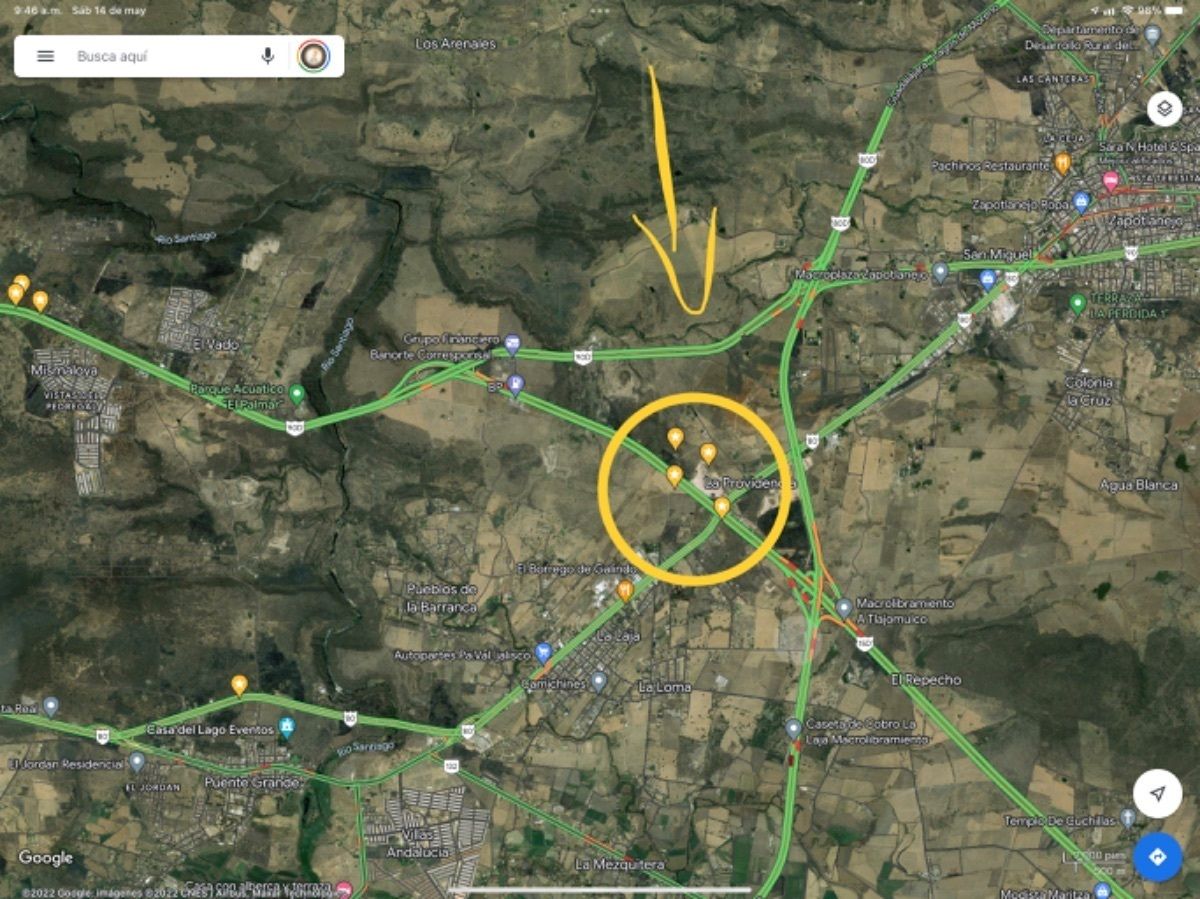Open the Templo De Cuchillas pin
Screen dimensions: 1200x899
[1128, 819]
